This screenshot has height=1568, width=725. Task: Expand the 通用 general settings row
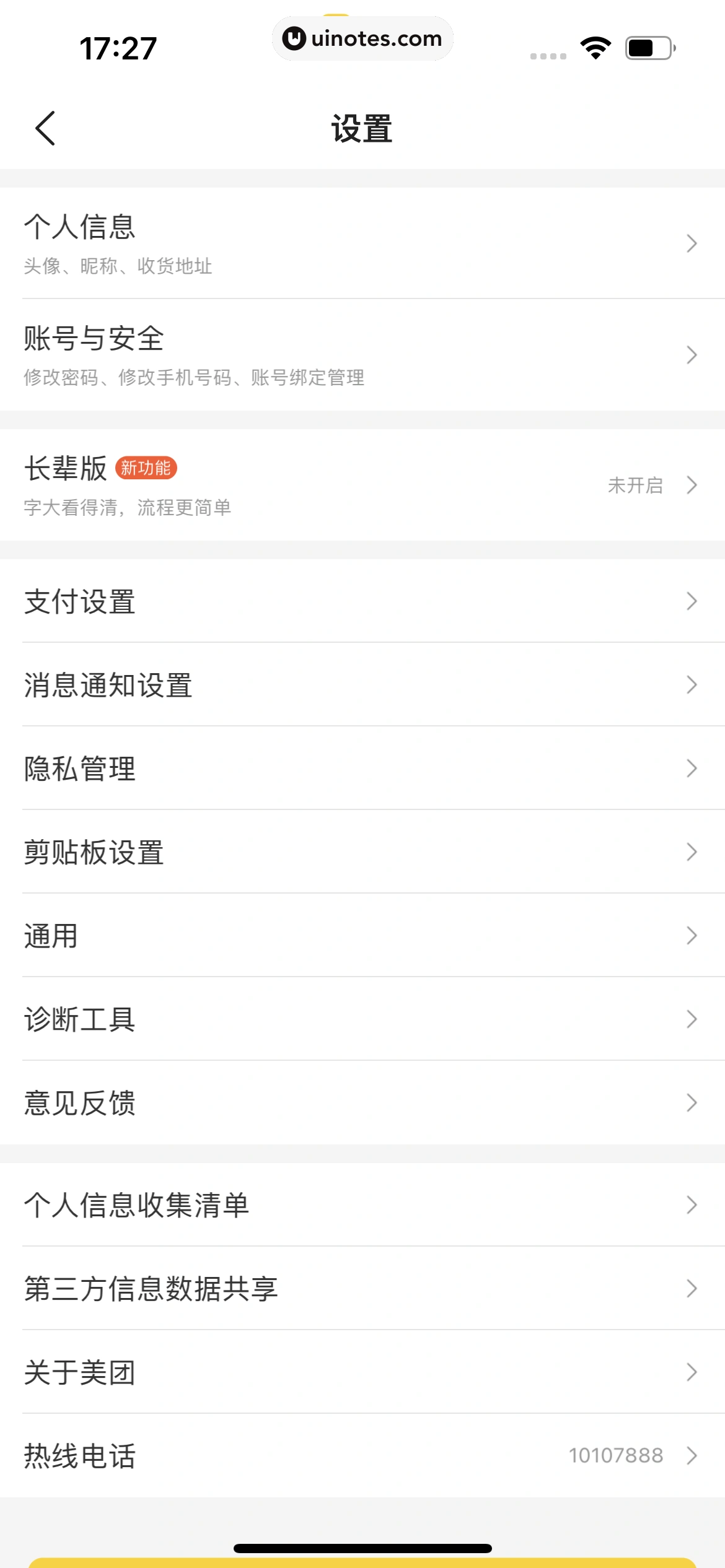point(248,936)
